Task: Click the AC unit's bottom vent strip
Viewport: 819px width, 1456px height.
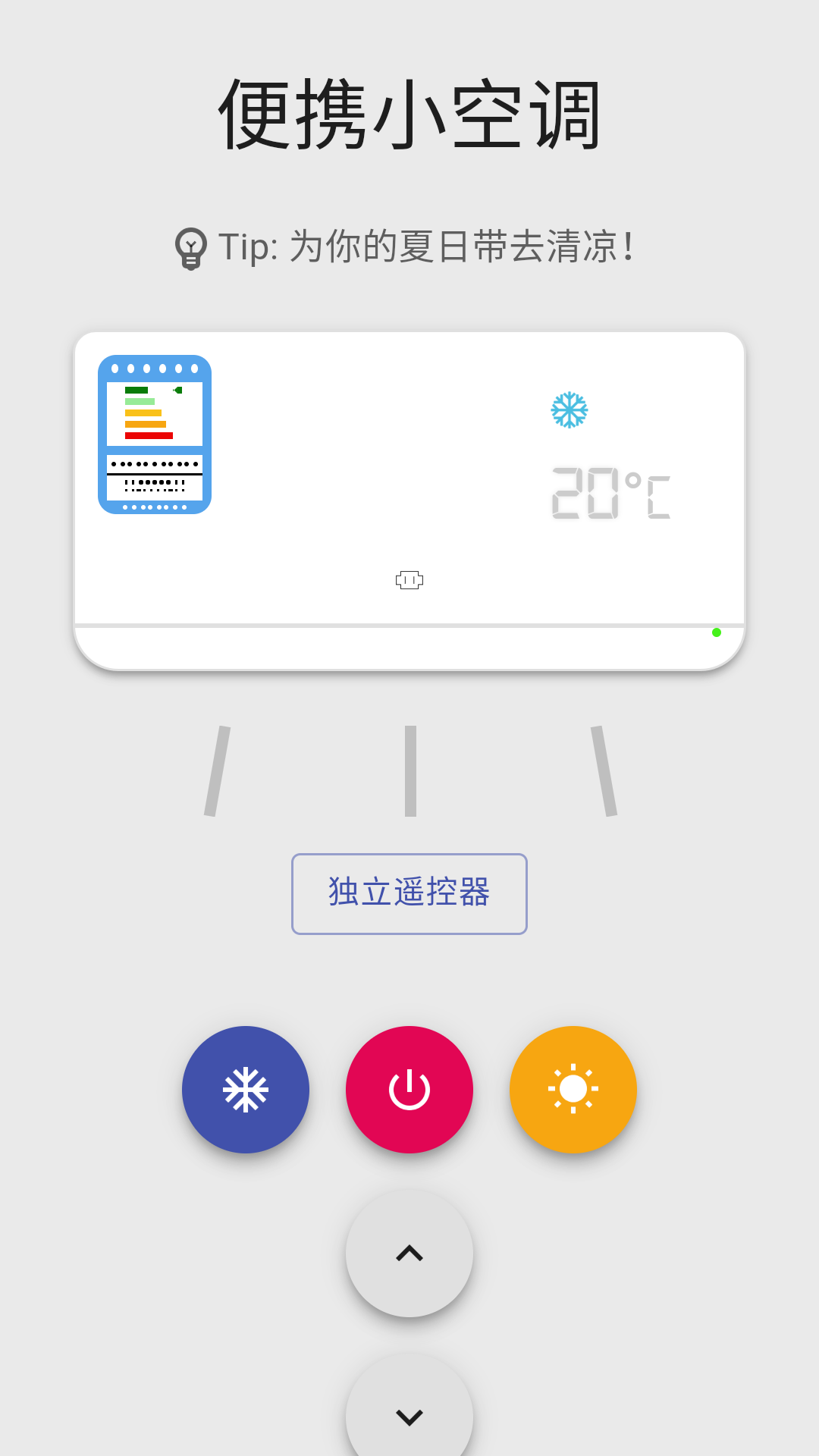Action: (409, 648)
